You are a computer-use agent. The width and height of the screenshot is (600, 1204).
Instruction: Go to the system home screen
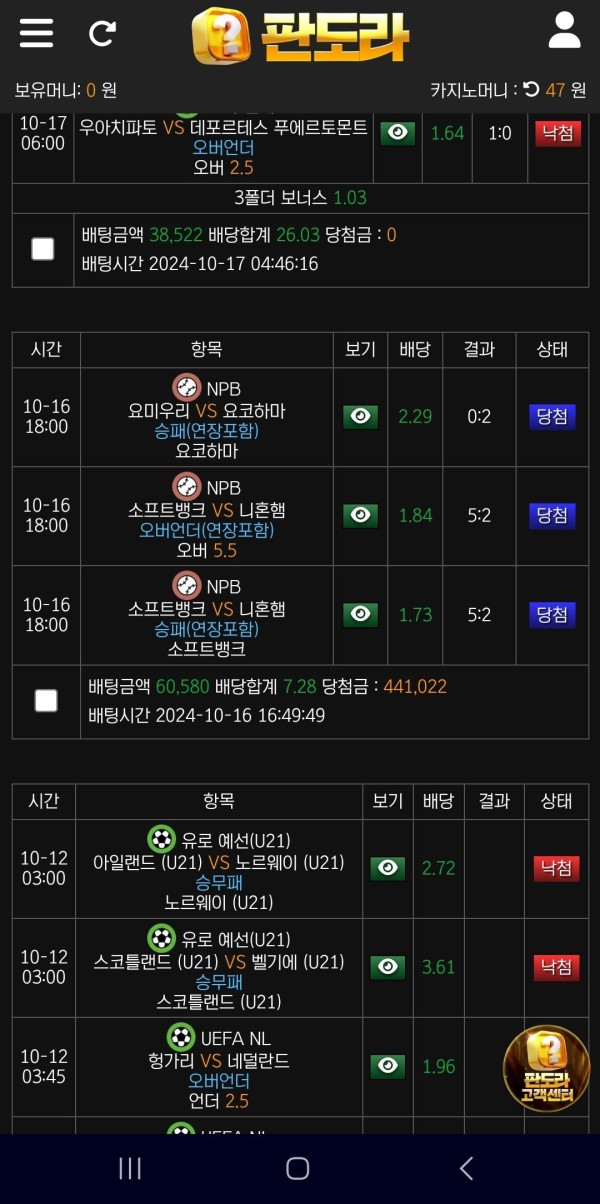[298, 1168]
